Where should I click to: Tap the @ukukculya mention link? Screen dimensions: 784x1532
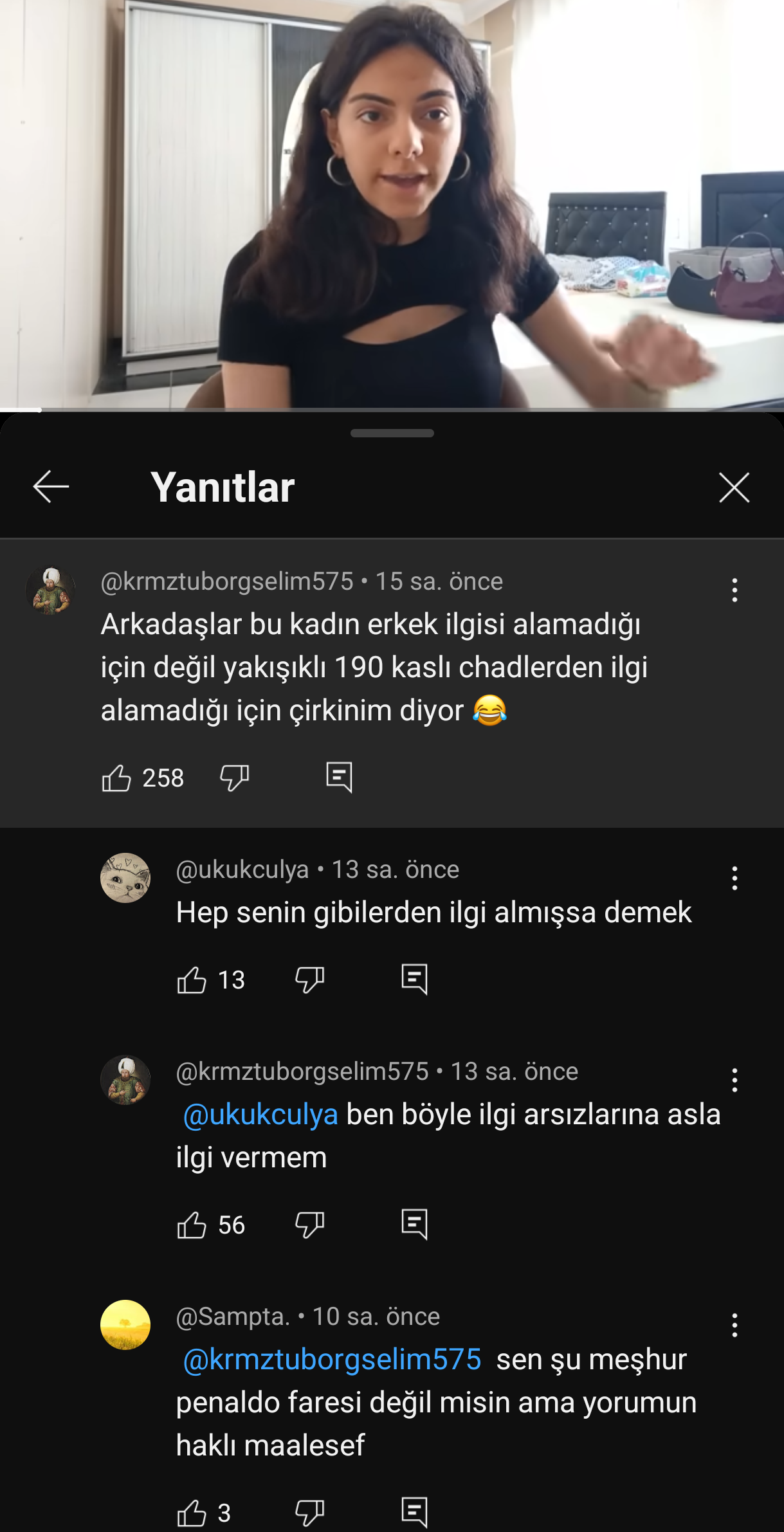pyautogui.click(x=260, y=1115)
